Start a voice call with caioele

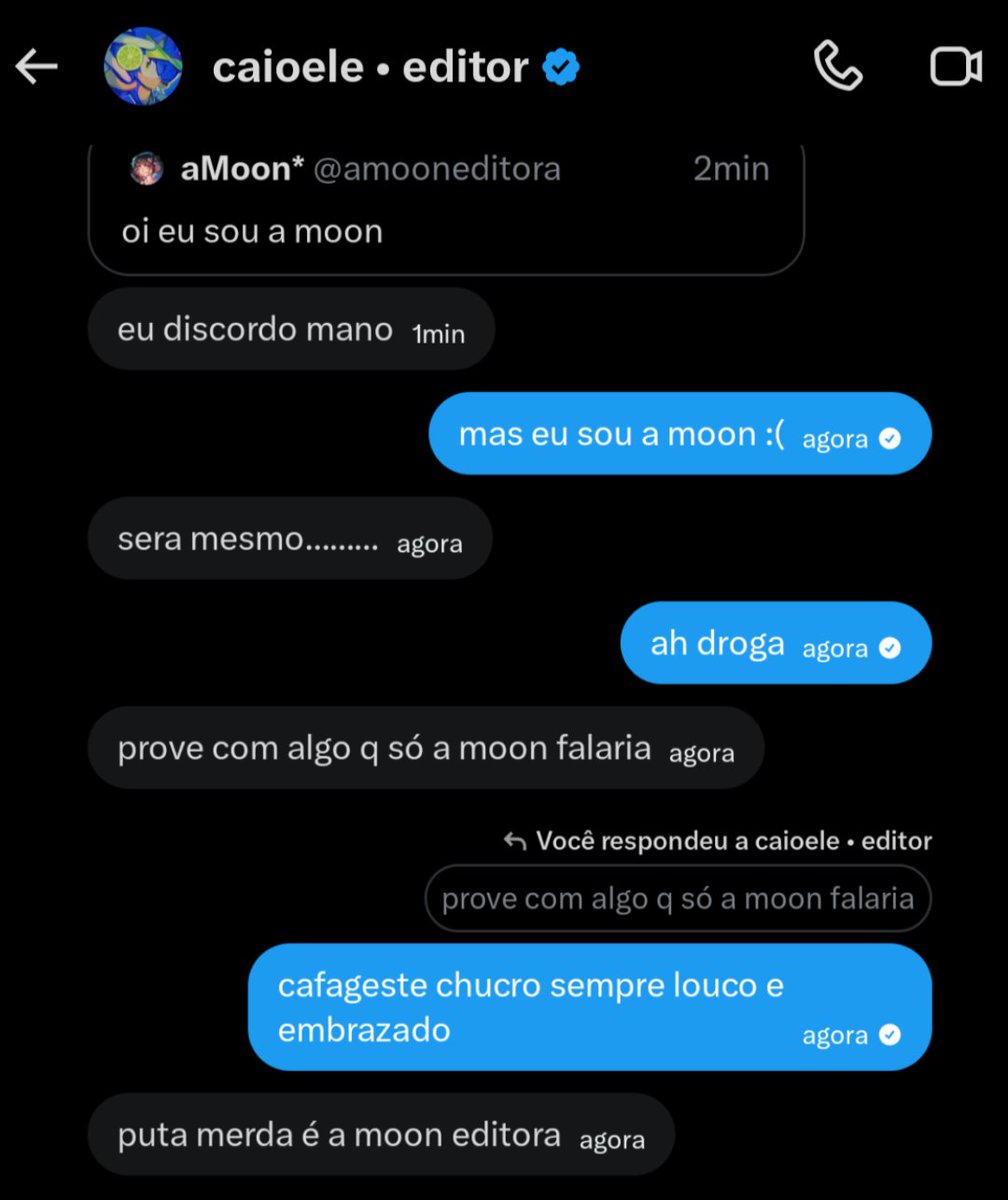pyautogui.click(x=838, y=68)
